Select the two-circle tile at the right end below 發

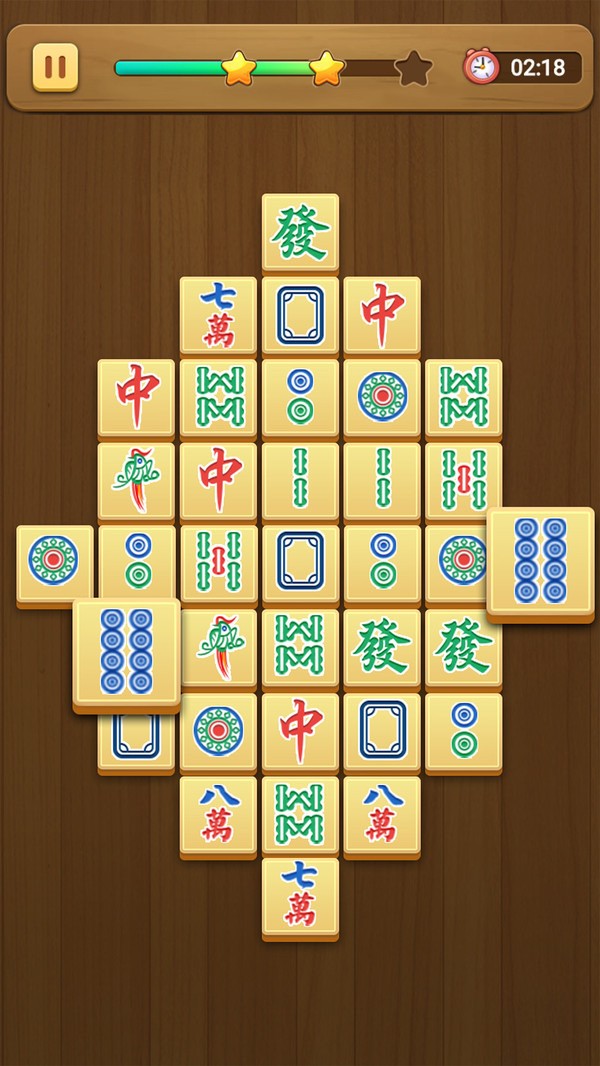[x=463, y=730]
